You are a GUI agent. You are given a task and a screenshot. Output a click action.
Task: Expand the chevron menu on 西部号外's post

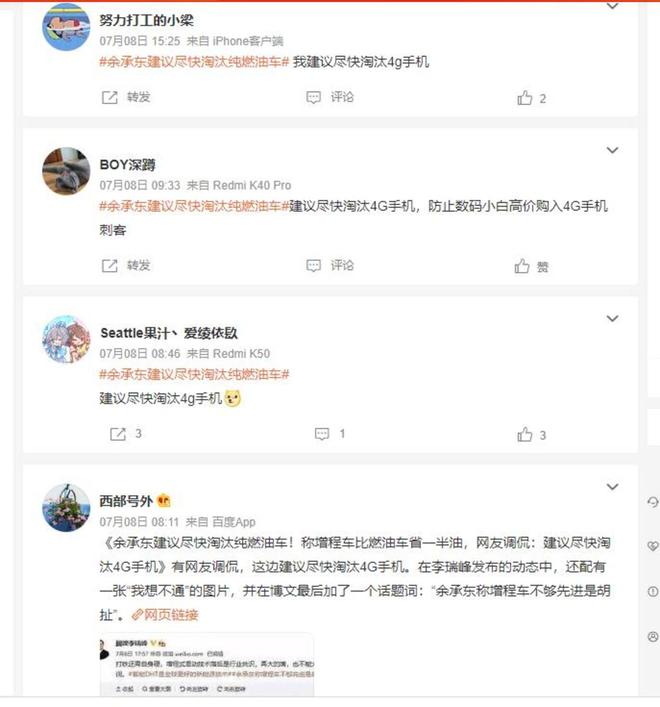(x=613, y=487)
